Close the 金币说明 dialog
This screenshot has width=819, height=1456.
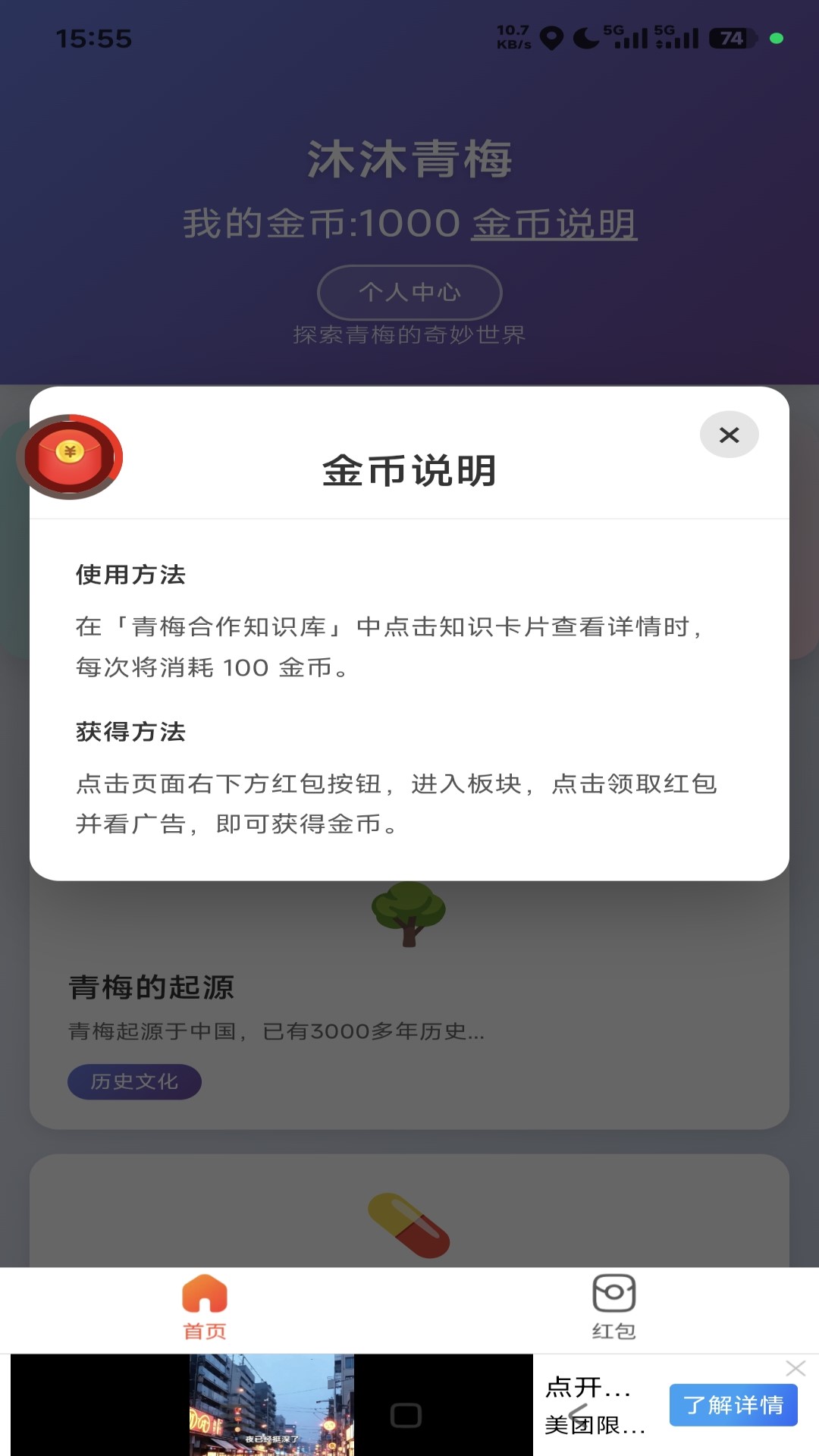pos(728,435)
